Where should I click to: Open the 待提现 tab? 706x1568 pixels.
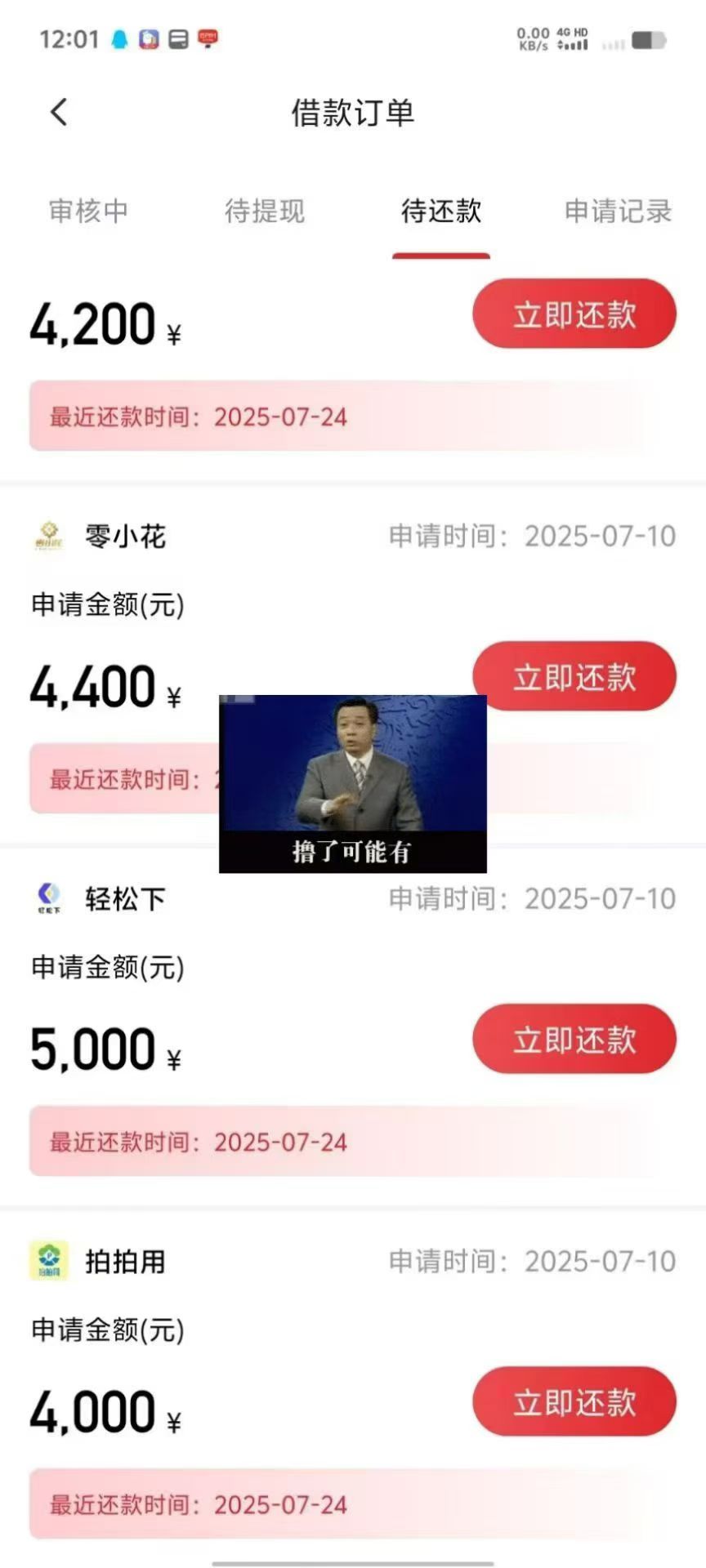265,211
